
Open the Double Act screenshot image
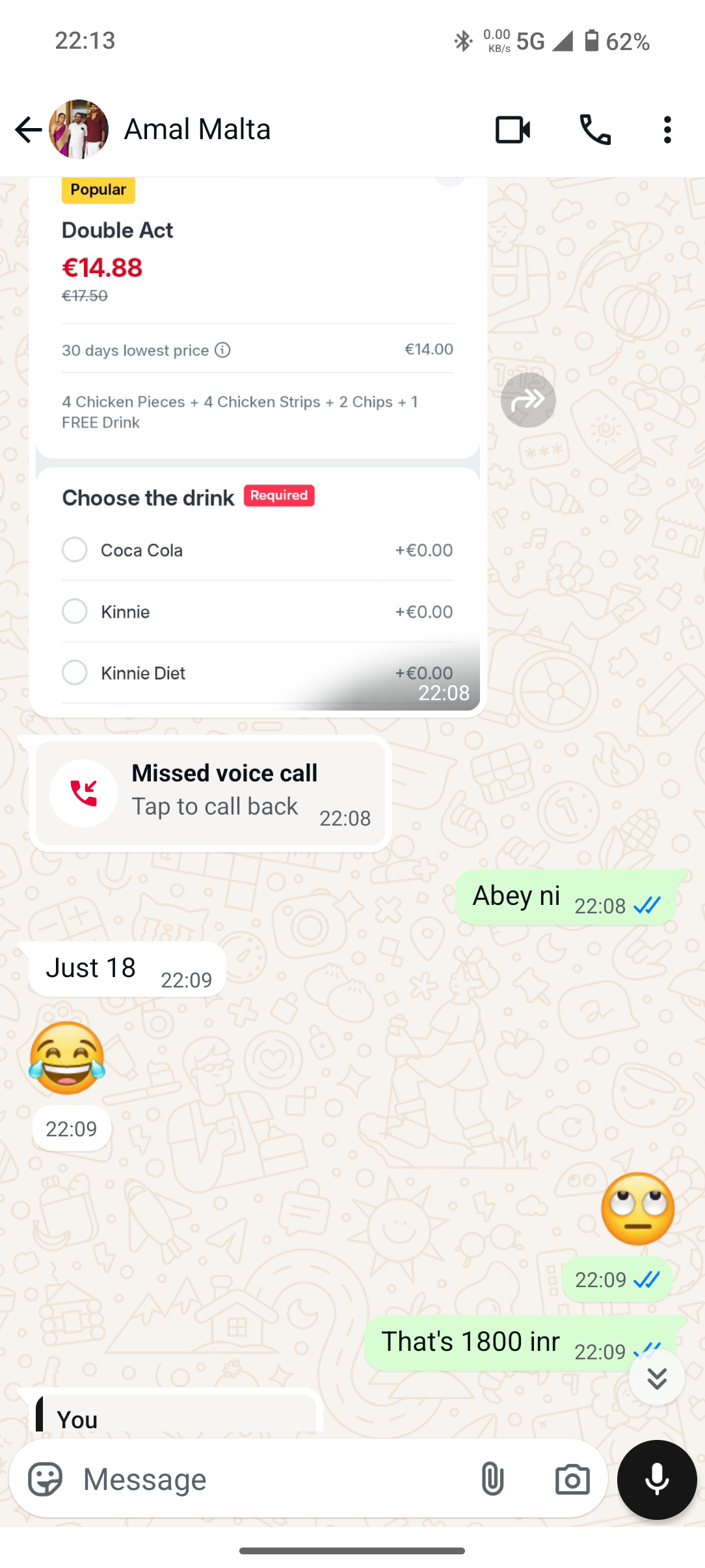258,442
